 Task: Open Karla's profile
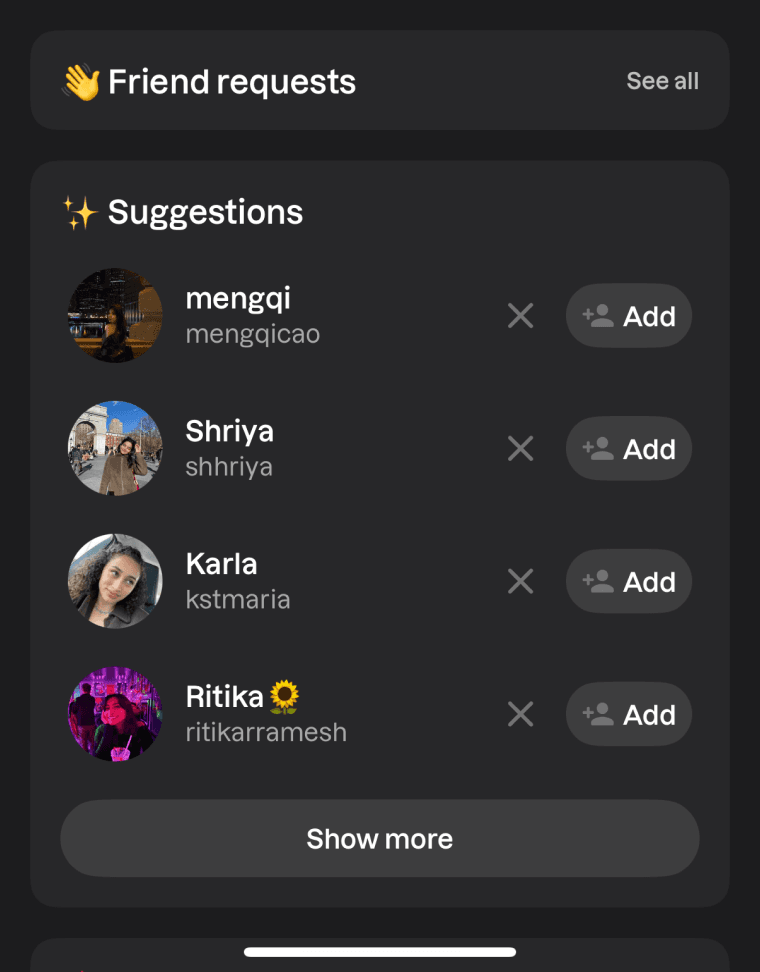(115, 582)
